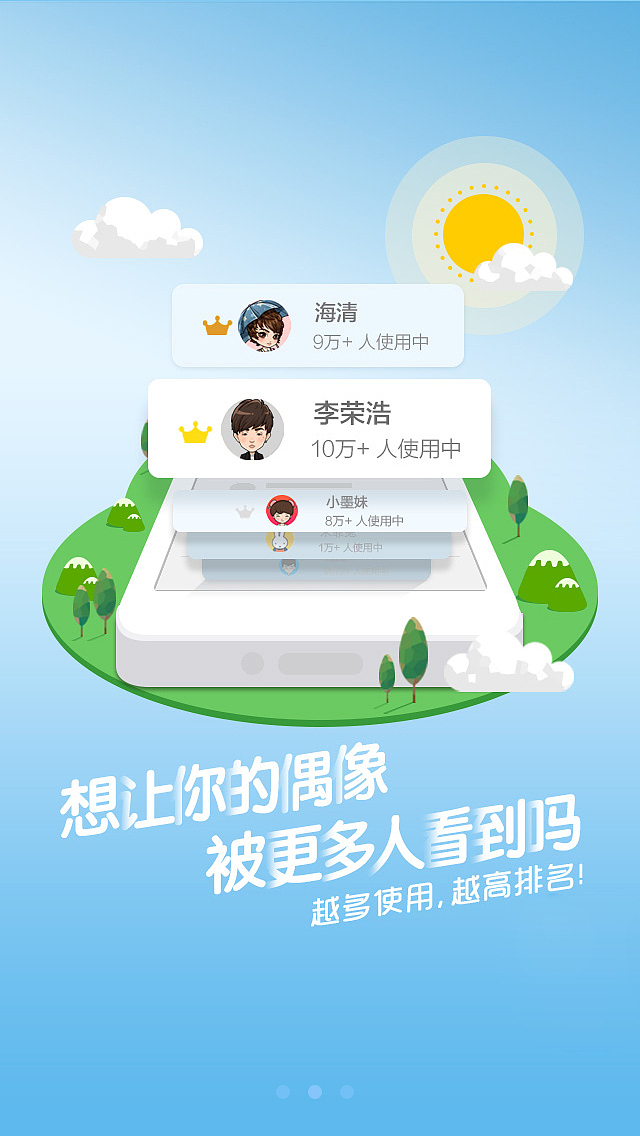
Task: Select the third page indicator dot
Action: tap(347, 1092)
